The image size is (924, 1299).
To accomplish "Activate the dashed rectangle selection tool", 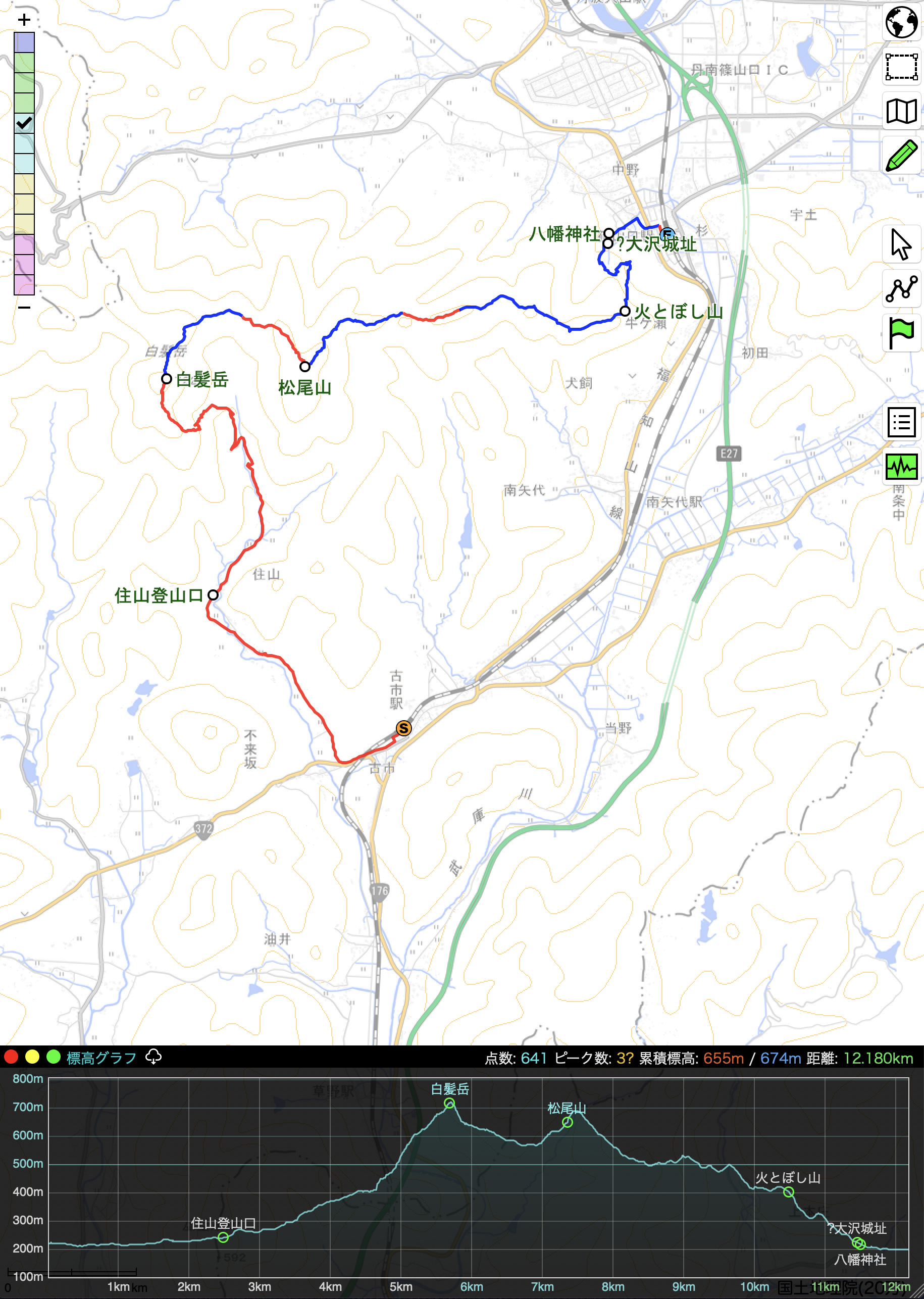I will coord(901,67).
